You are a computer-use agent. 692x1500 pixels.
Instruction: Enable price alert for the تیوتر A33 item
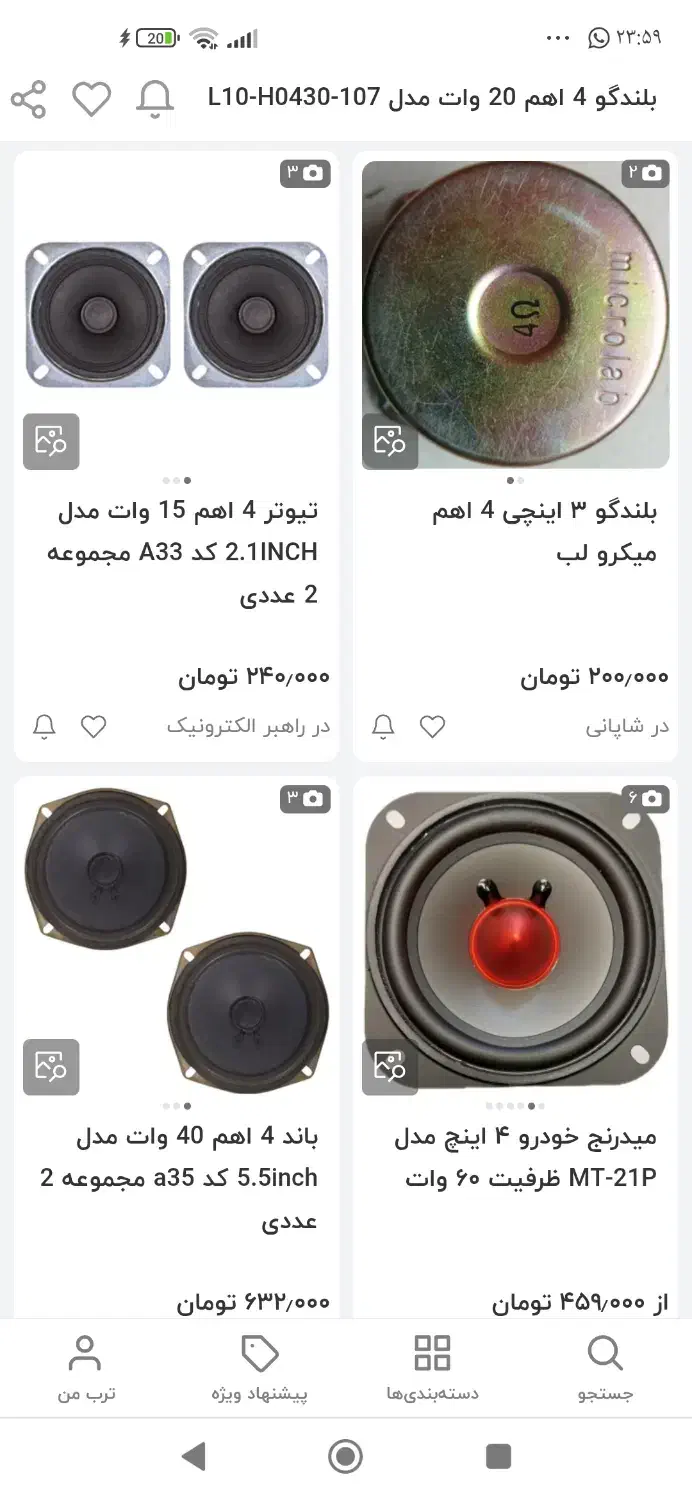click(44, 727)
